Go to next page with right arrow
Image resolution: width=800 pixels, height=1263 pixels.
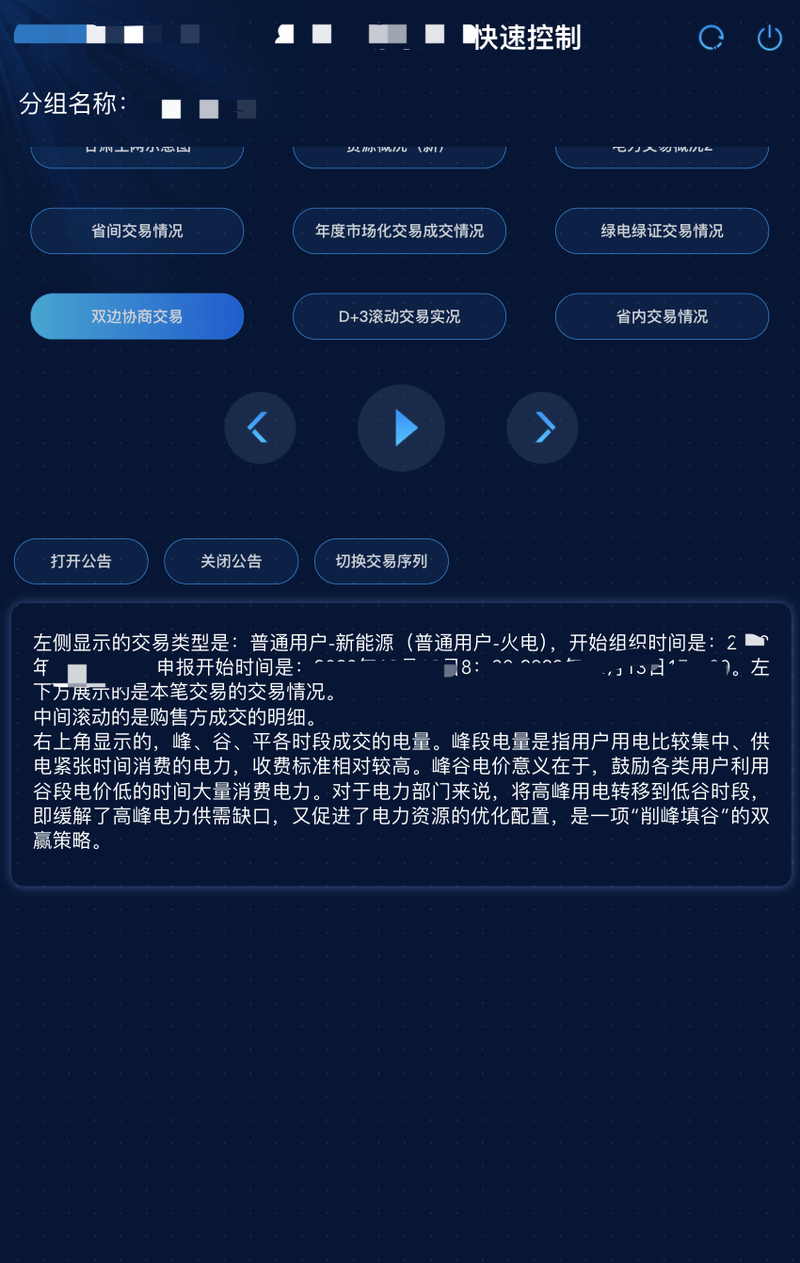[542, 428]
